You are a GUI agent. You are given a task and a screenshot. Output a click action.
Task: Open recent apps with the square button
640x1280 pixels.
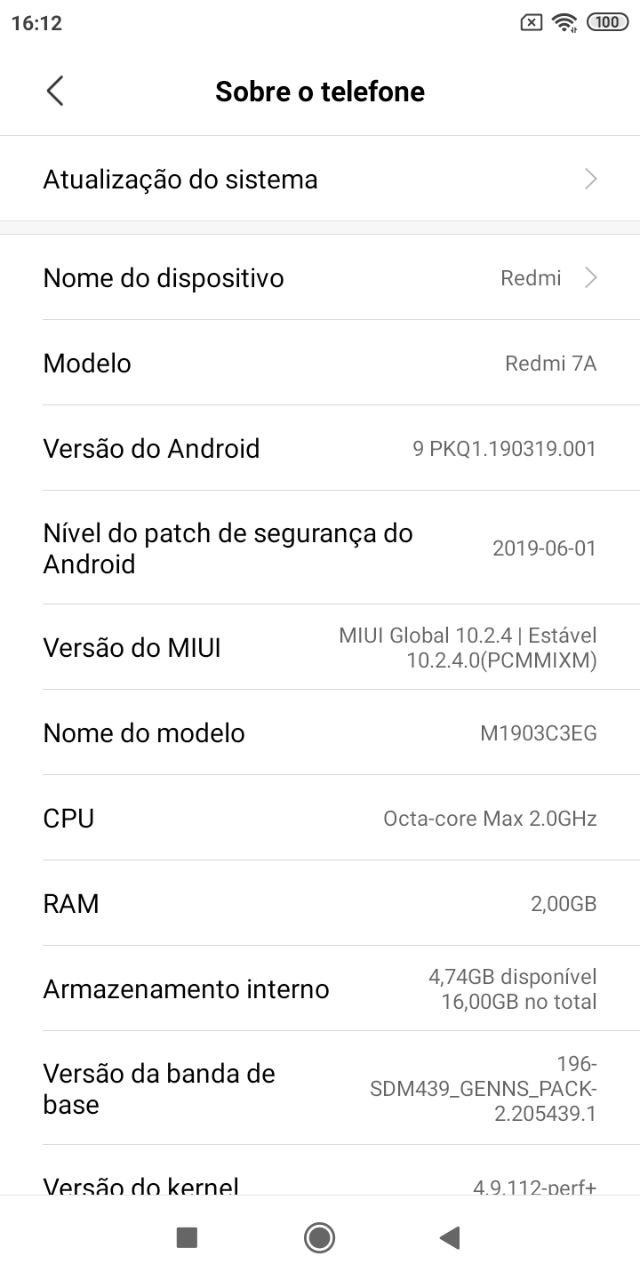click(x=187, y=1238)
